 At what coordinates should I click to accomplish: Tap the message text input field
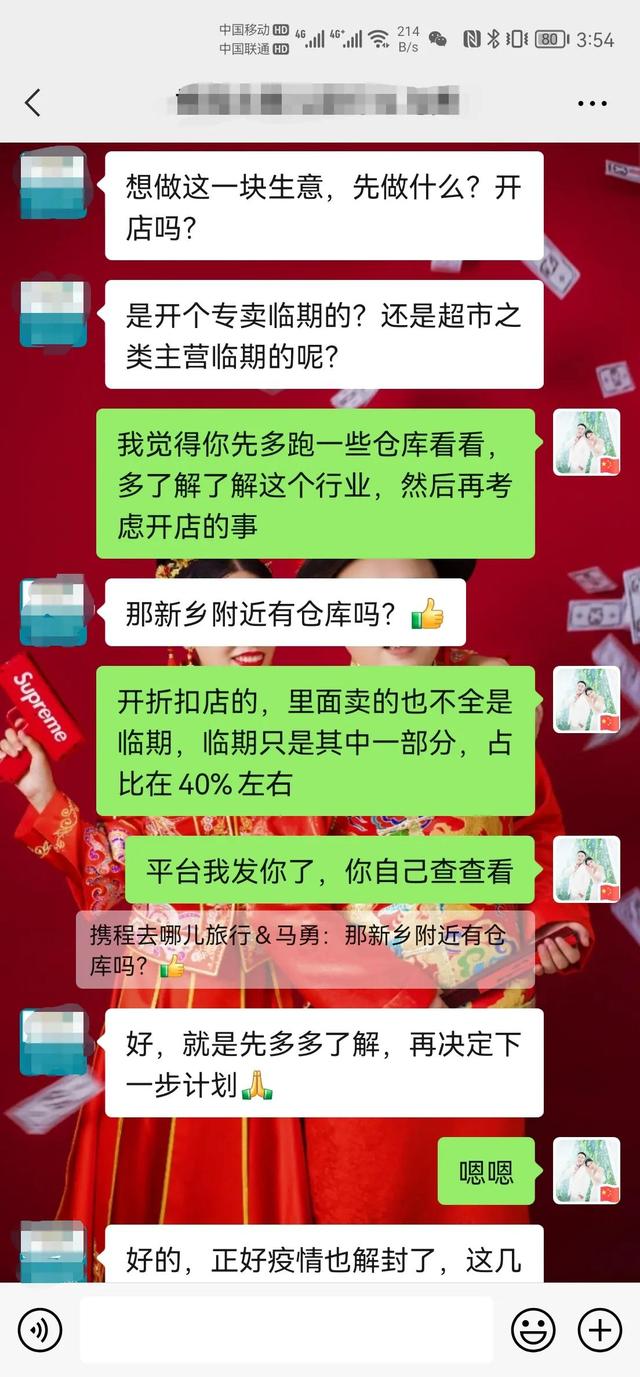286,1329
